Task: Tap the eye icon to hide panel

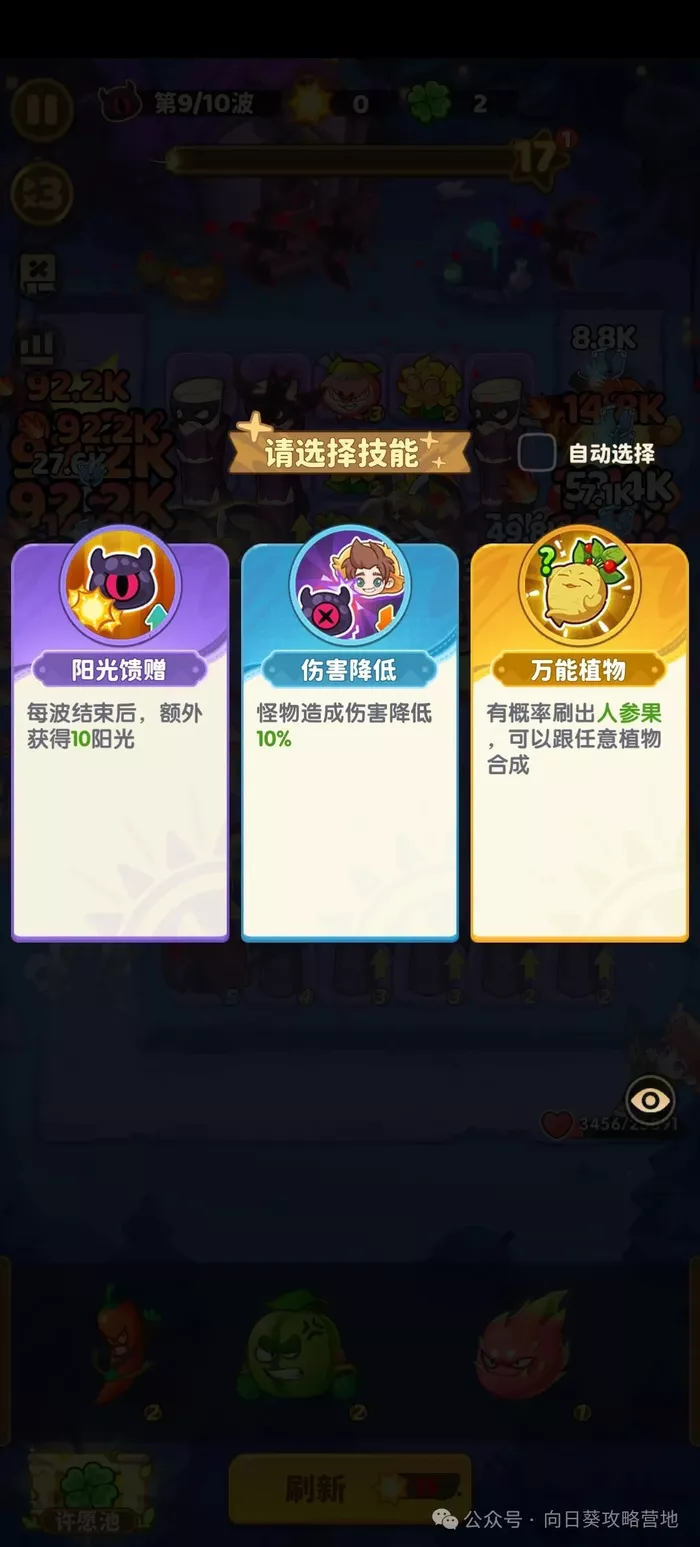Action: pos(651,1100)
